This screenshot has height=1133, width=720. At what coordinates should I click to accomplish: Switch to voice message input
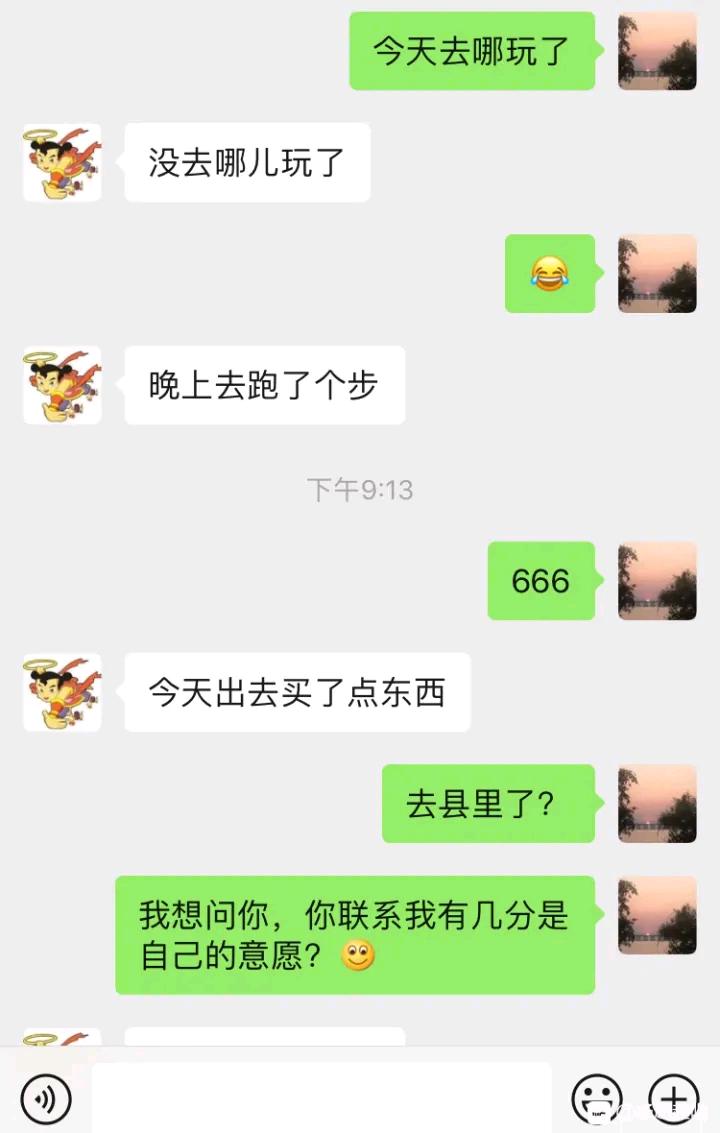click(x=45, y=1098)
